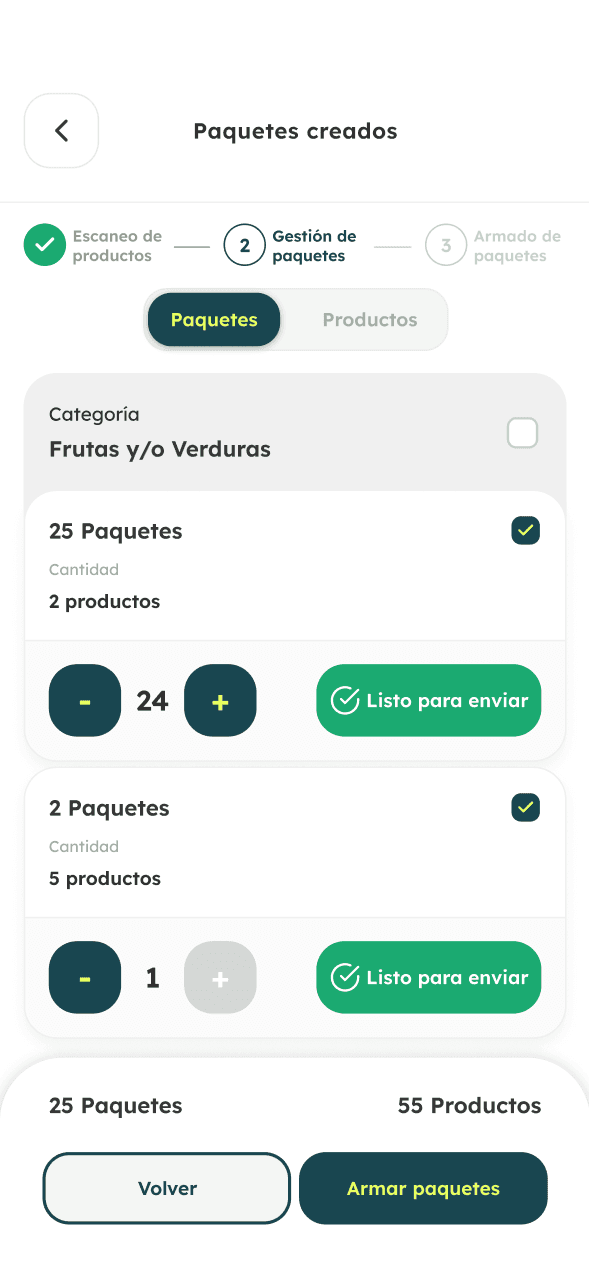Tap the Volver button

coord(167,1188)
